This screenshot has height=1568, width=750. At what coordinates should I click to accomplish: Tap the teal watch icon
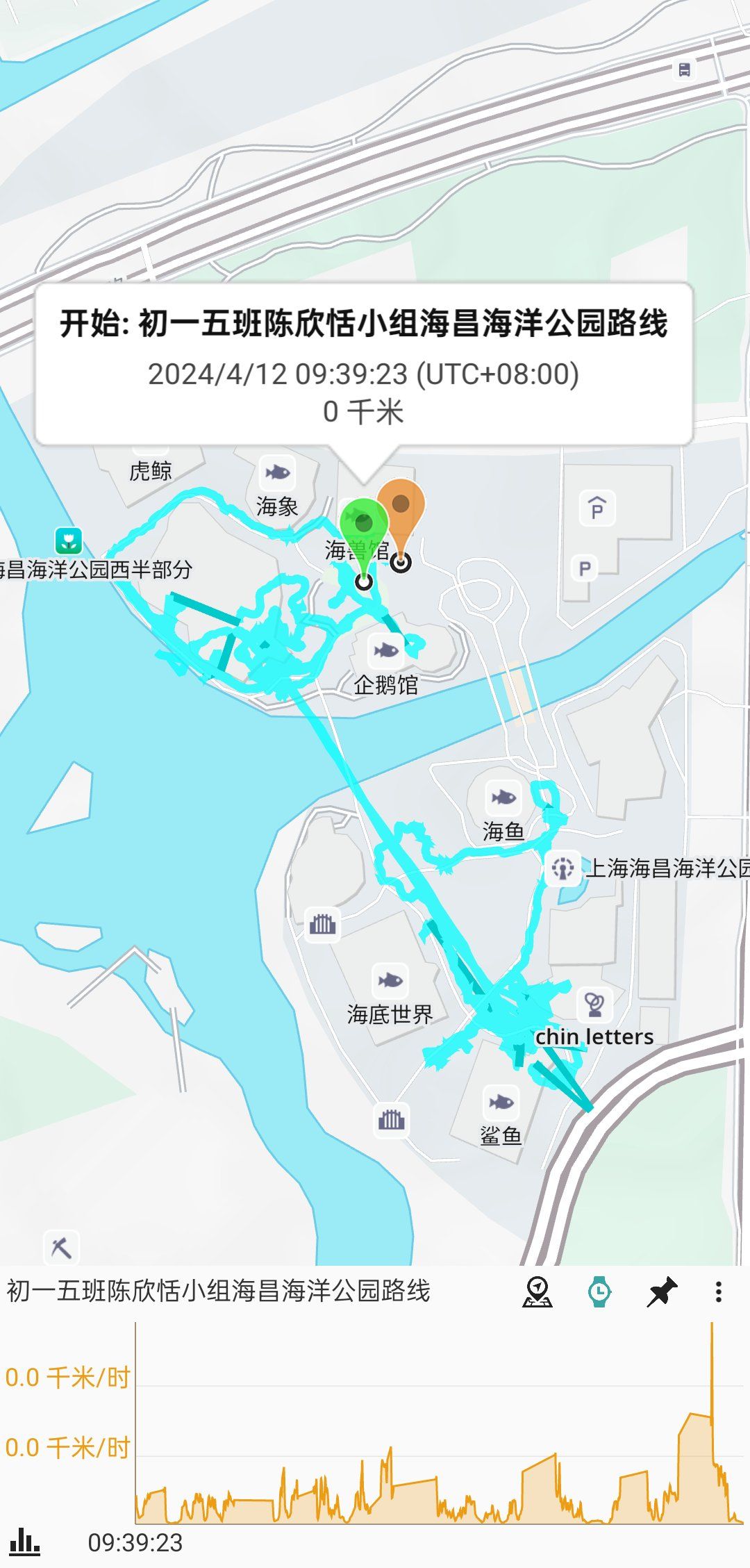(599, 1292)
